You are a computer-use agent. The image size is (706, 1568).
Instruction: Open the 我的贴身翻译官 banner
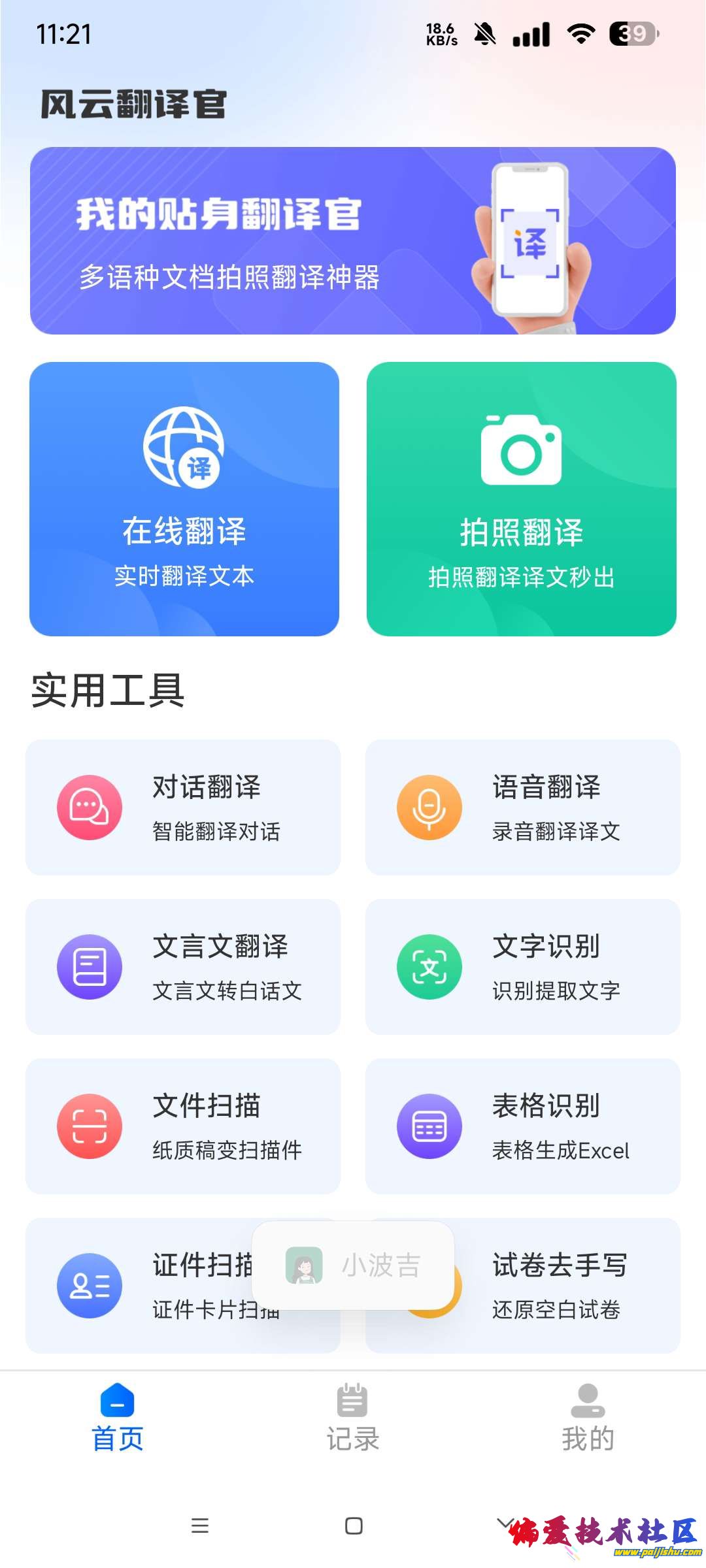click(353, 240)
